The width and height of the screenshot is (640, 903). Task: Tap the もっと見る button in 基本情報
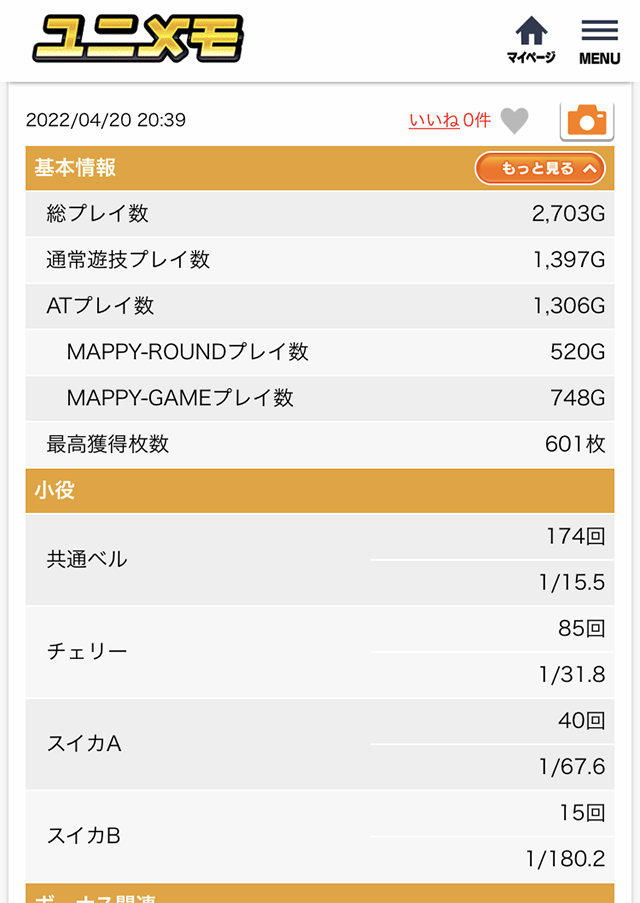coord(540,169)
